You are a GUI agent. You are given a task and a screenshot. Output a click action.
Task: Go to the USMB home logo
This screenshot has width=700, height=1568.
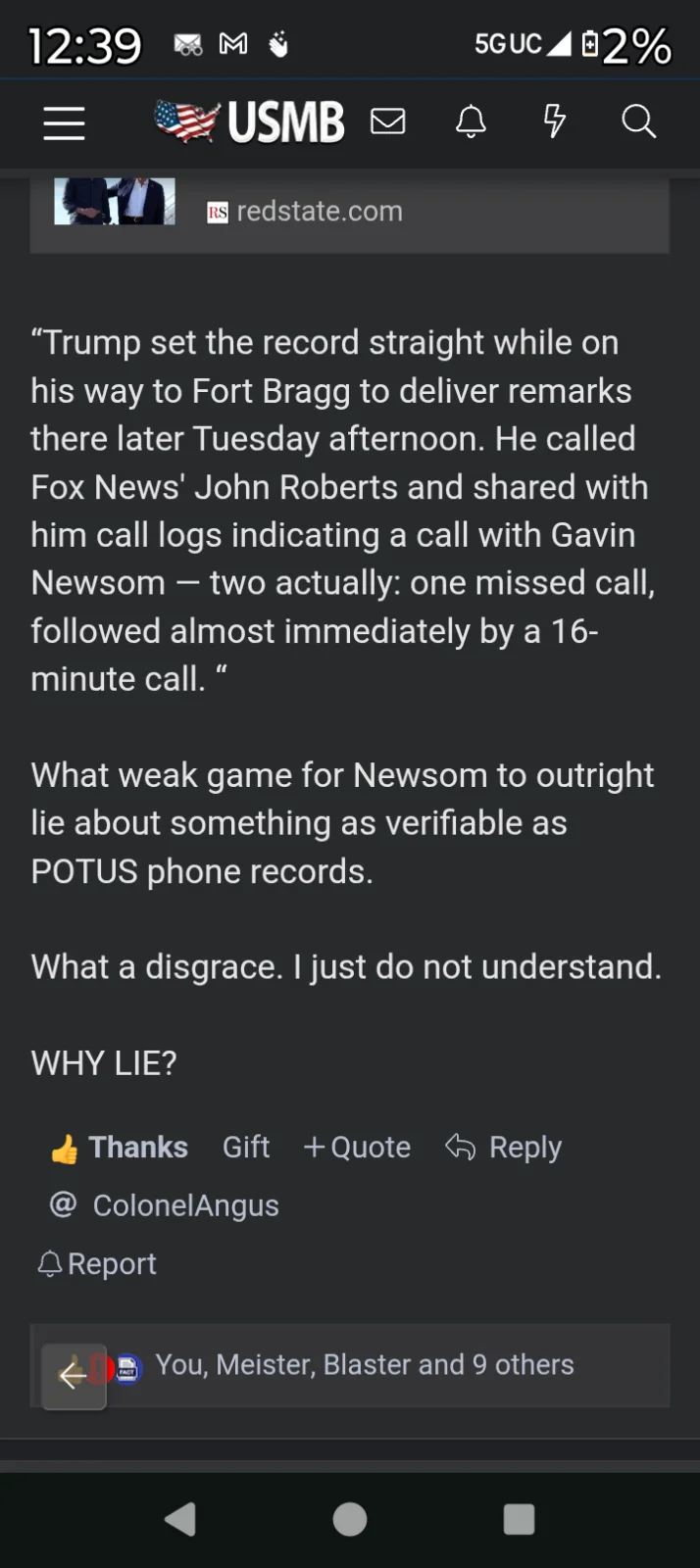coord(250,122)
